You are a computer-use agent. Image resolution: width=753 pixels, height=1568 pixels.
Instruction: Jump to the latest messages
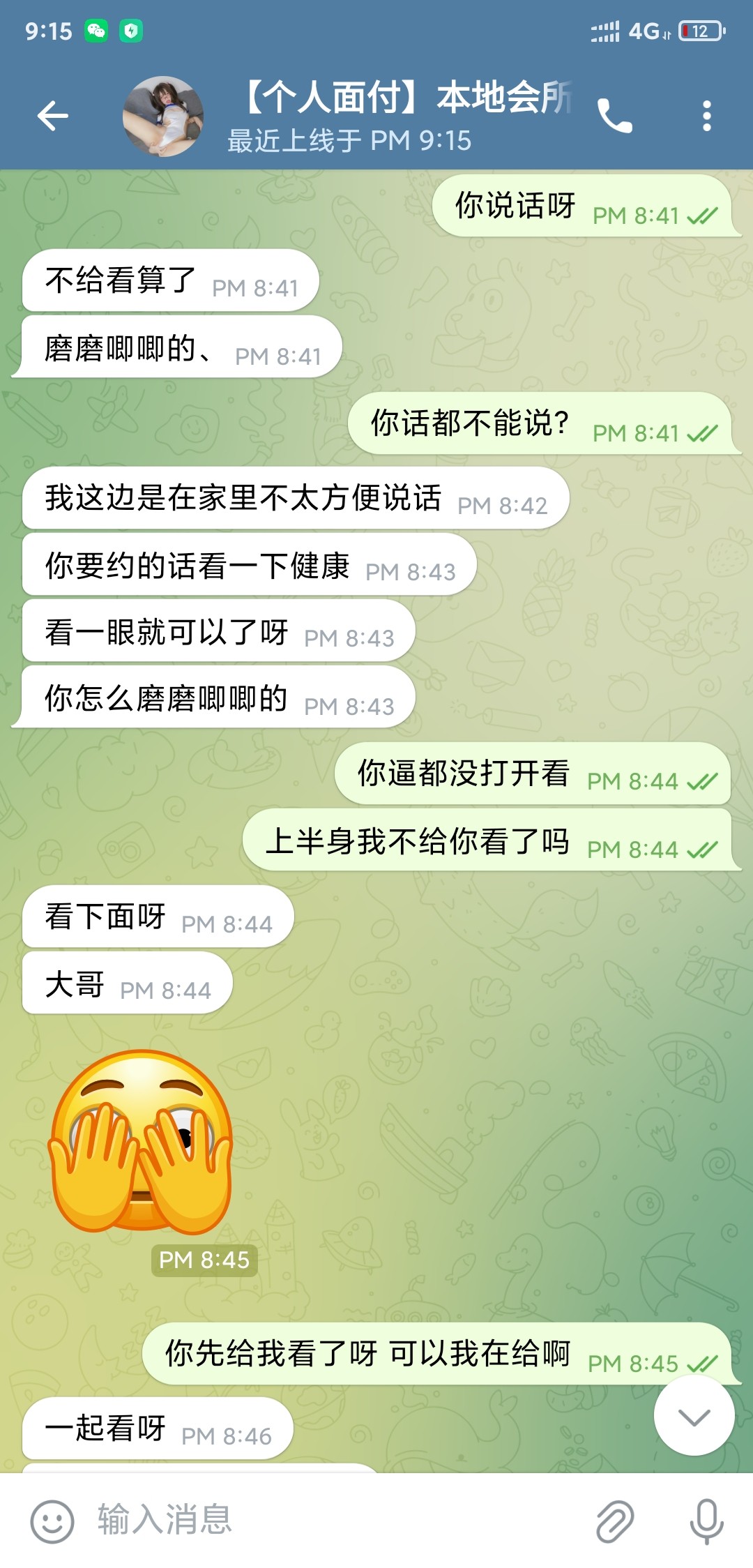tap(694, 1416)
